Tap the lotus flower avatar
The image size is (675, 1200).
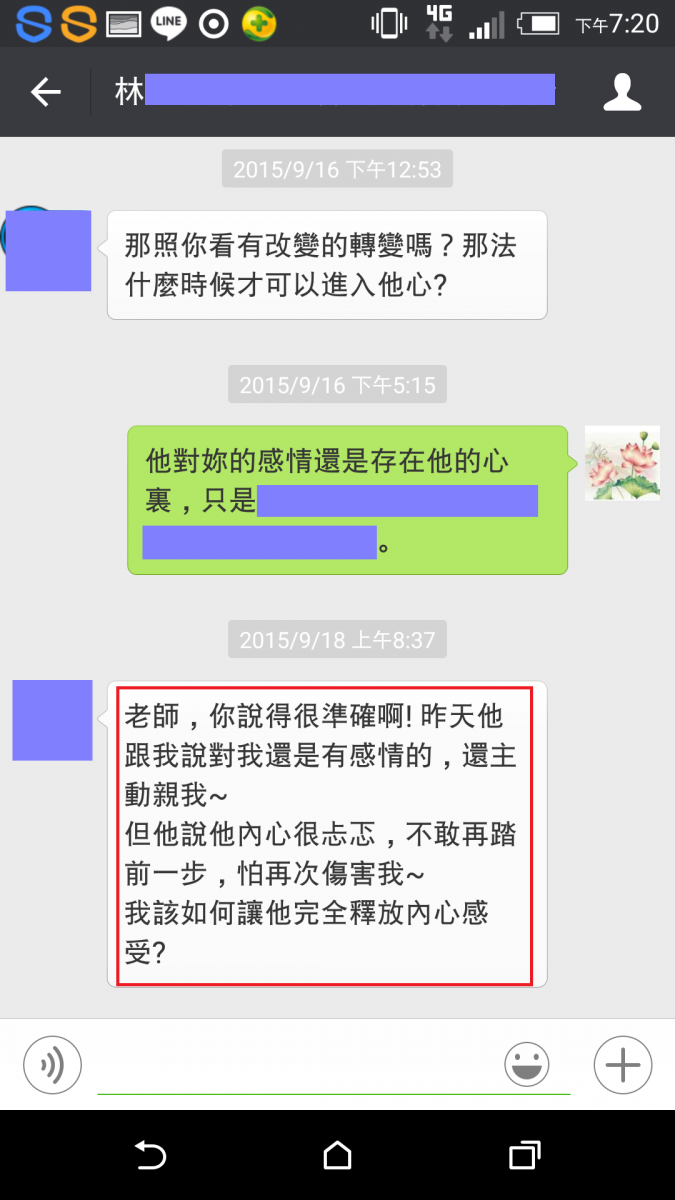[x=622, y=463]
